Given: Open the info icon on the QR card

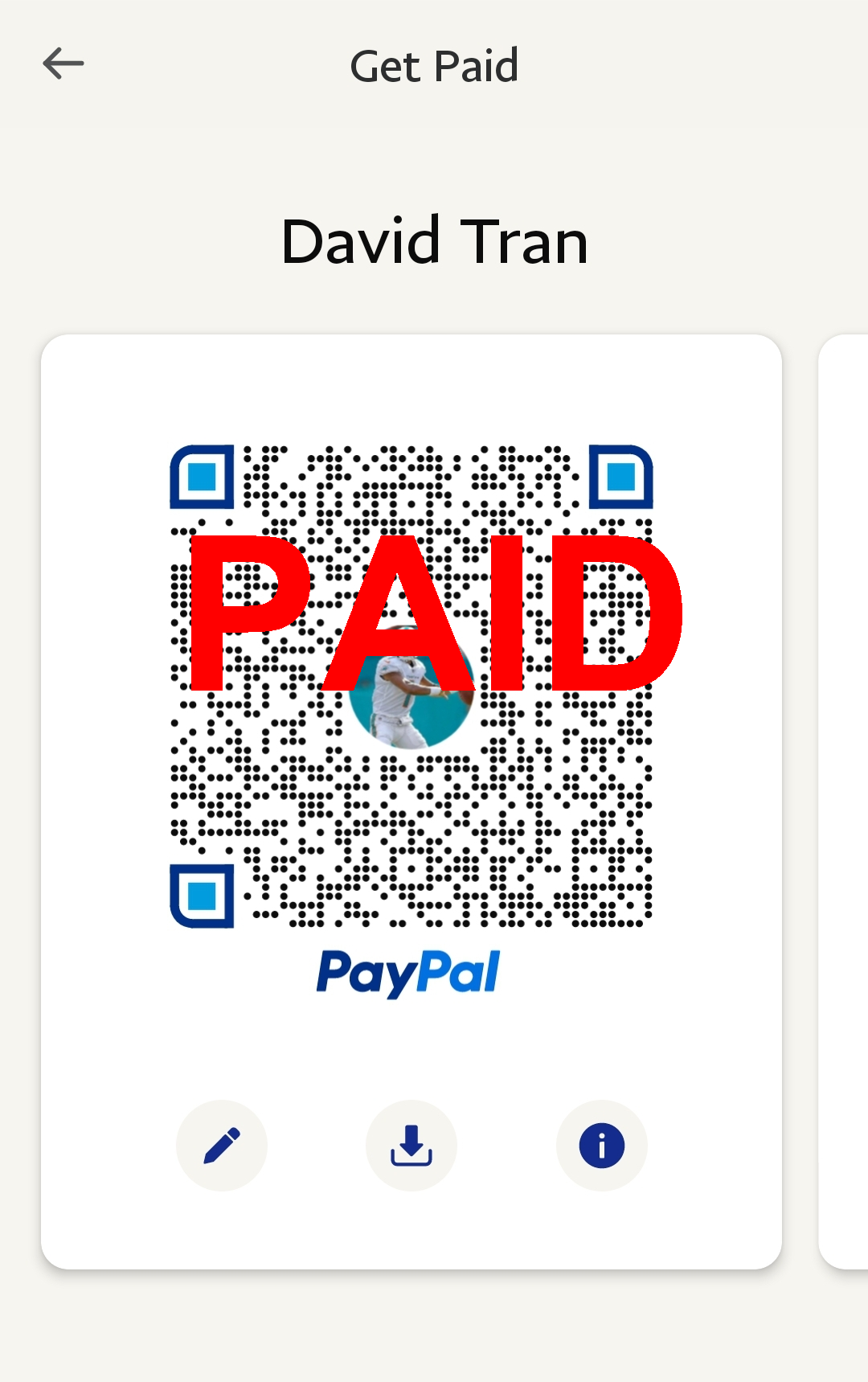Looking at the screenshot, I should [x=601, y=1145].
